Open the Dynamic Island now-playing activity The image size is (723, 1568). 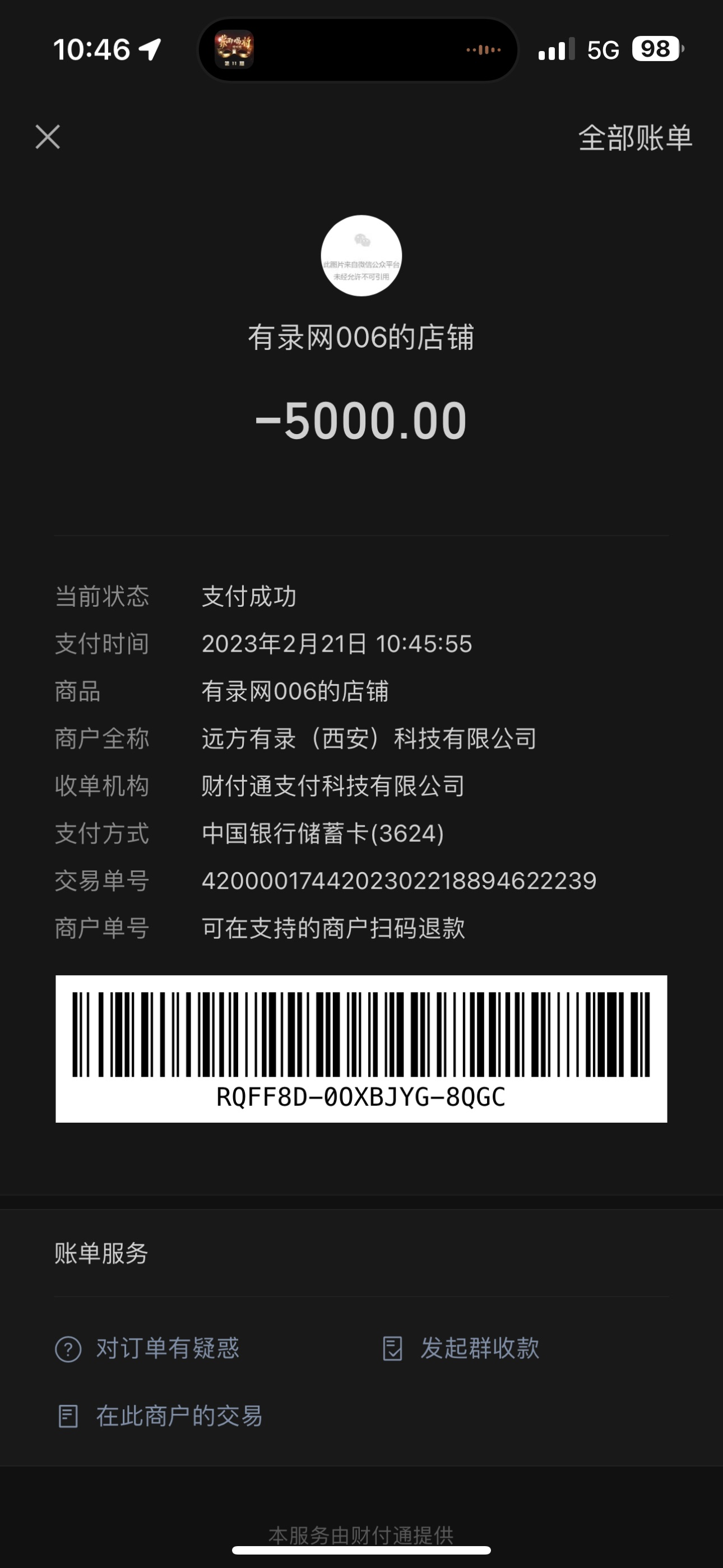click(358, 50)
